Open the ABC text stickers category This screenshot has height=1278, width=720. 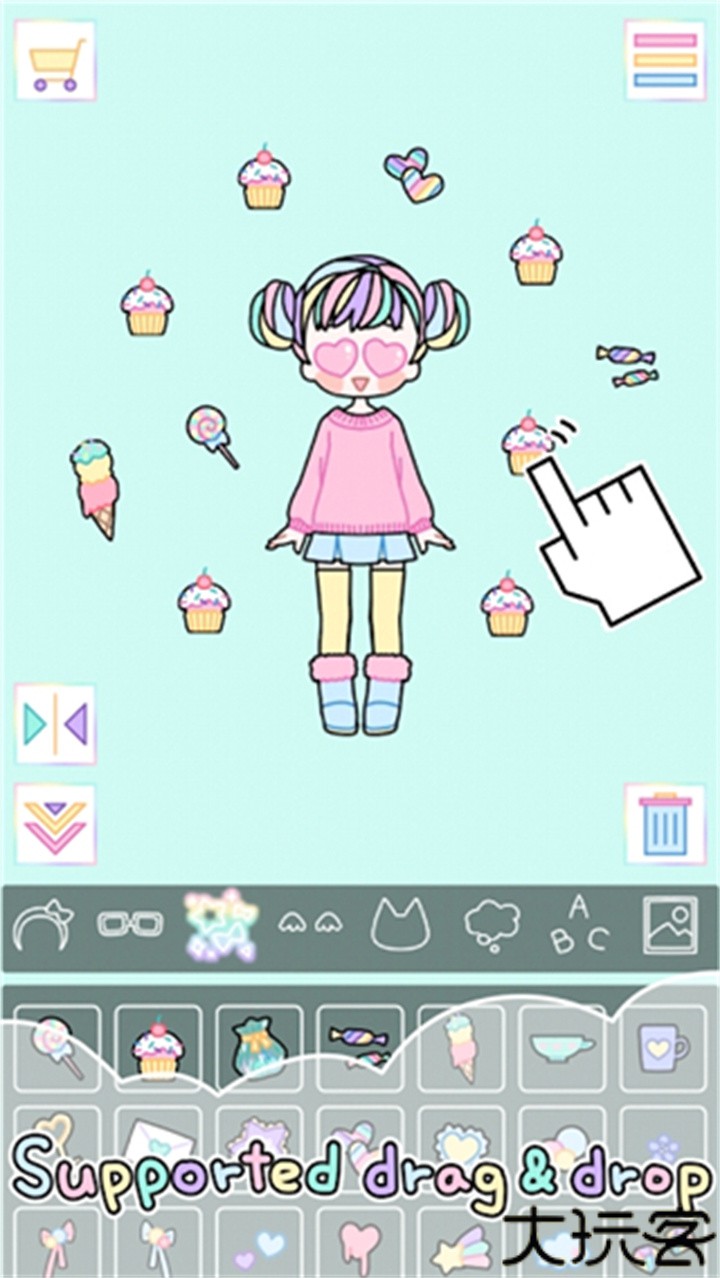point(586,925)
